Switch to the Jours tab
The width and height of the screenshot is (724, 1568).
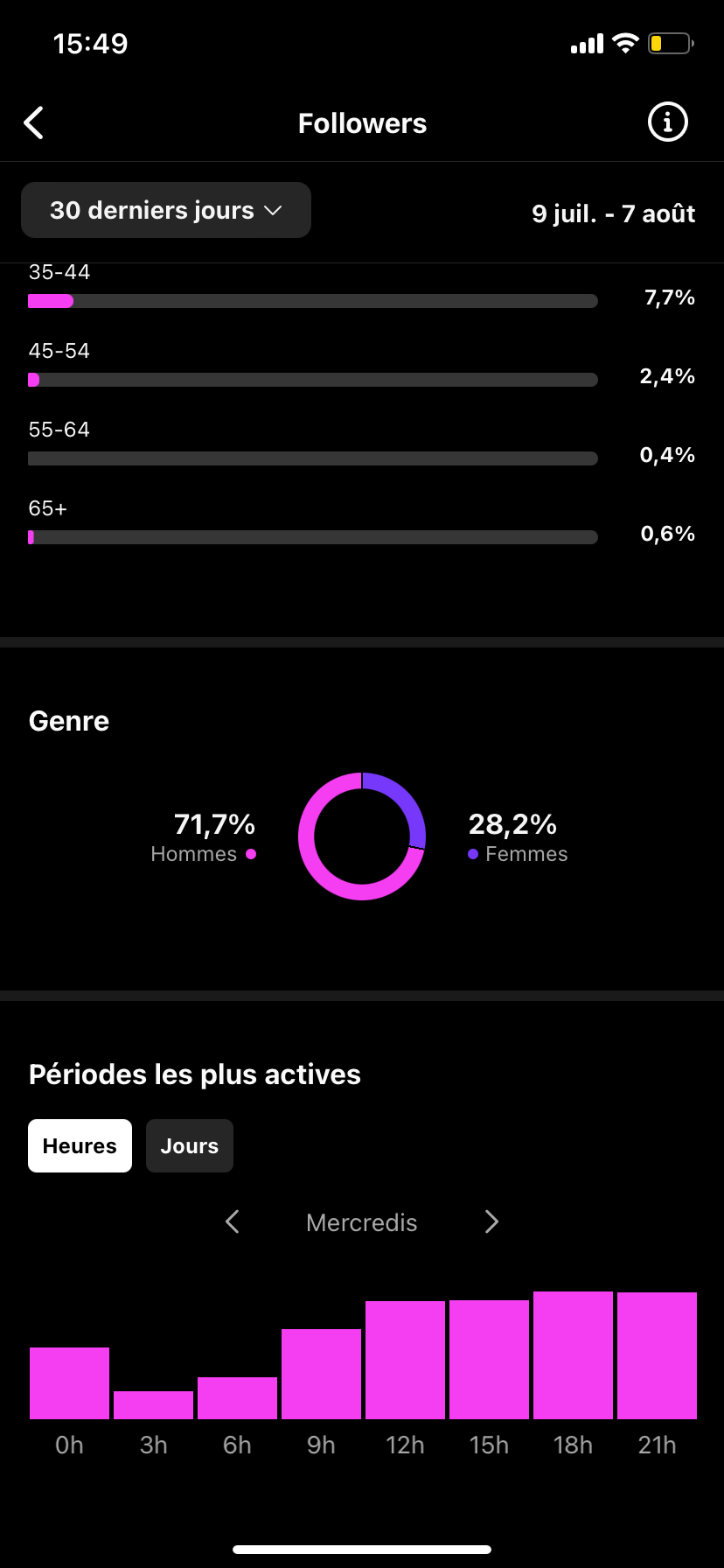pyautogui.click(x=190, y=1145)
